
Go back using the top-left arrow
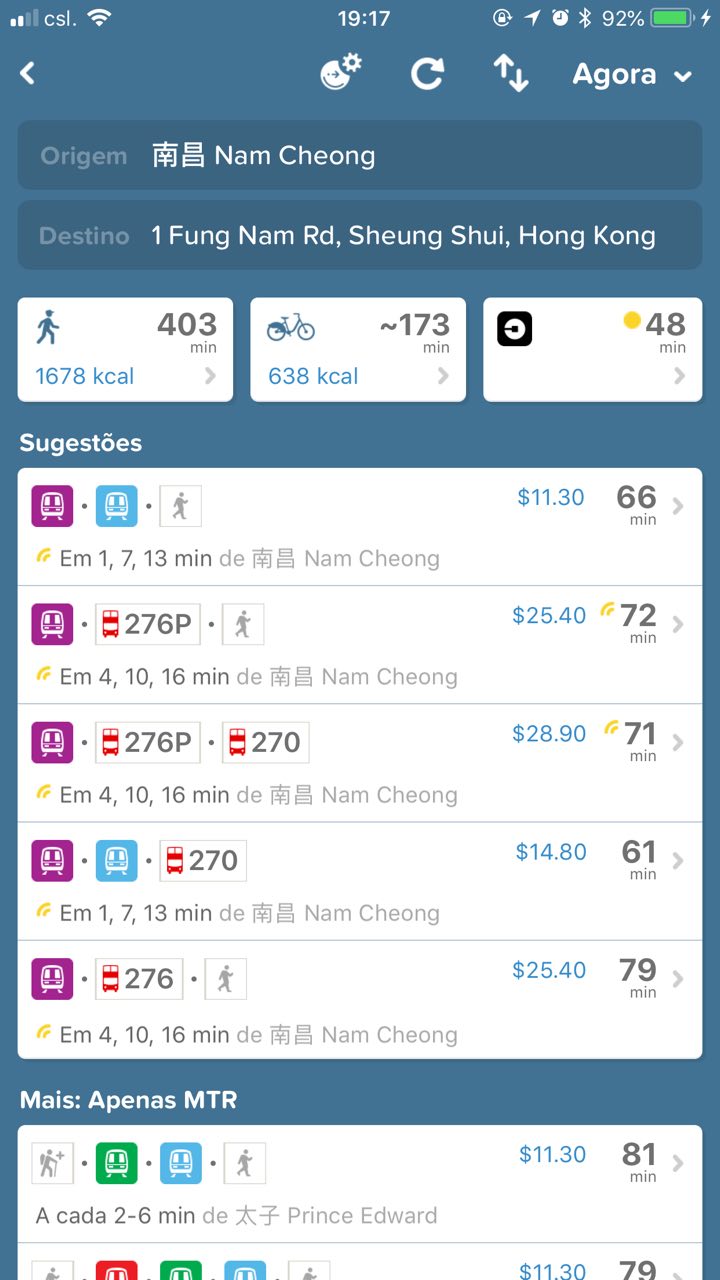coord(28,73)
